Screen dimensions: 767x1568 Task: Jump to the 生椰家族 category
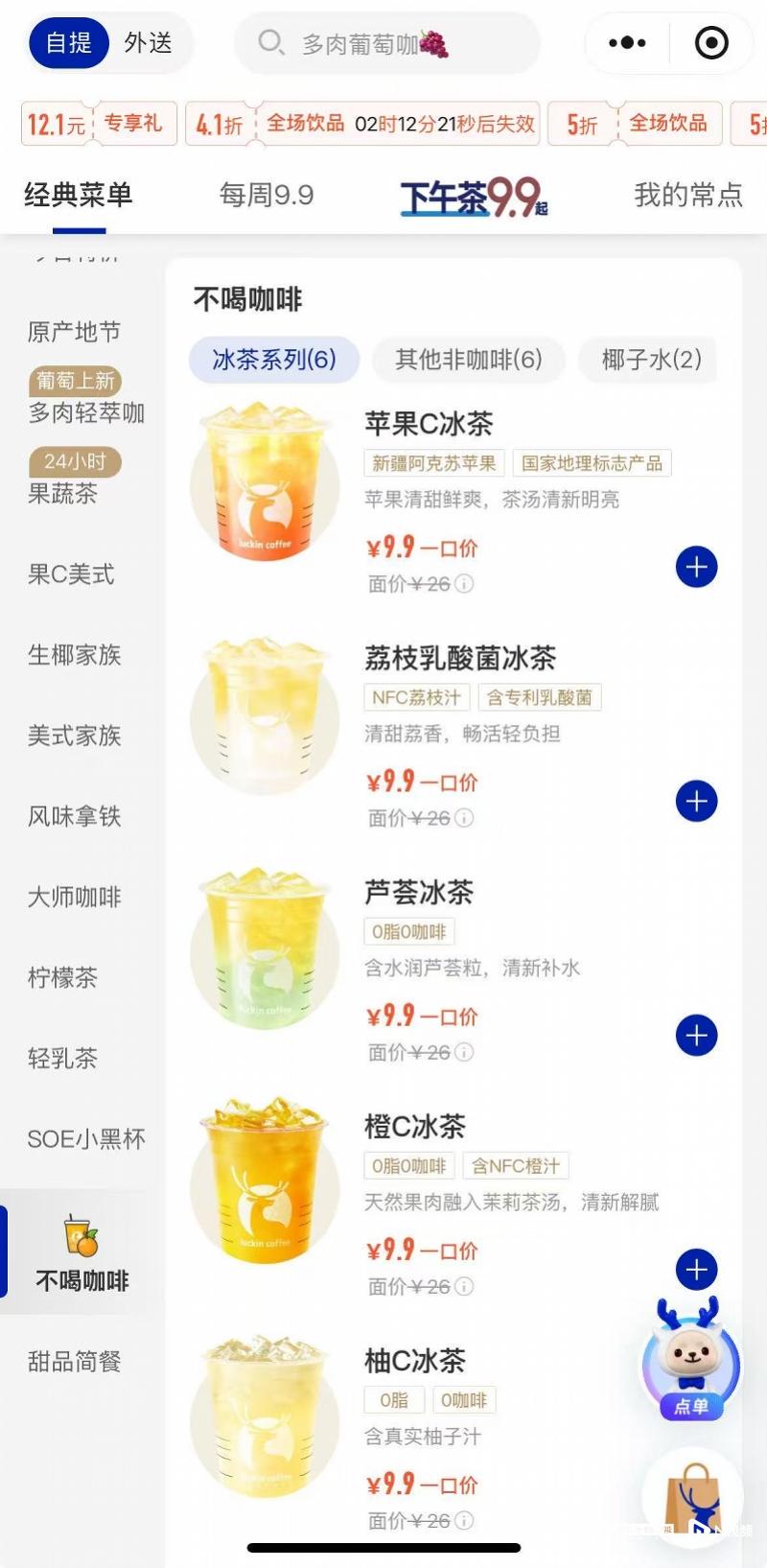pyautogui.click(x=74, y=655)
